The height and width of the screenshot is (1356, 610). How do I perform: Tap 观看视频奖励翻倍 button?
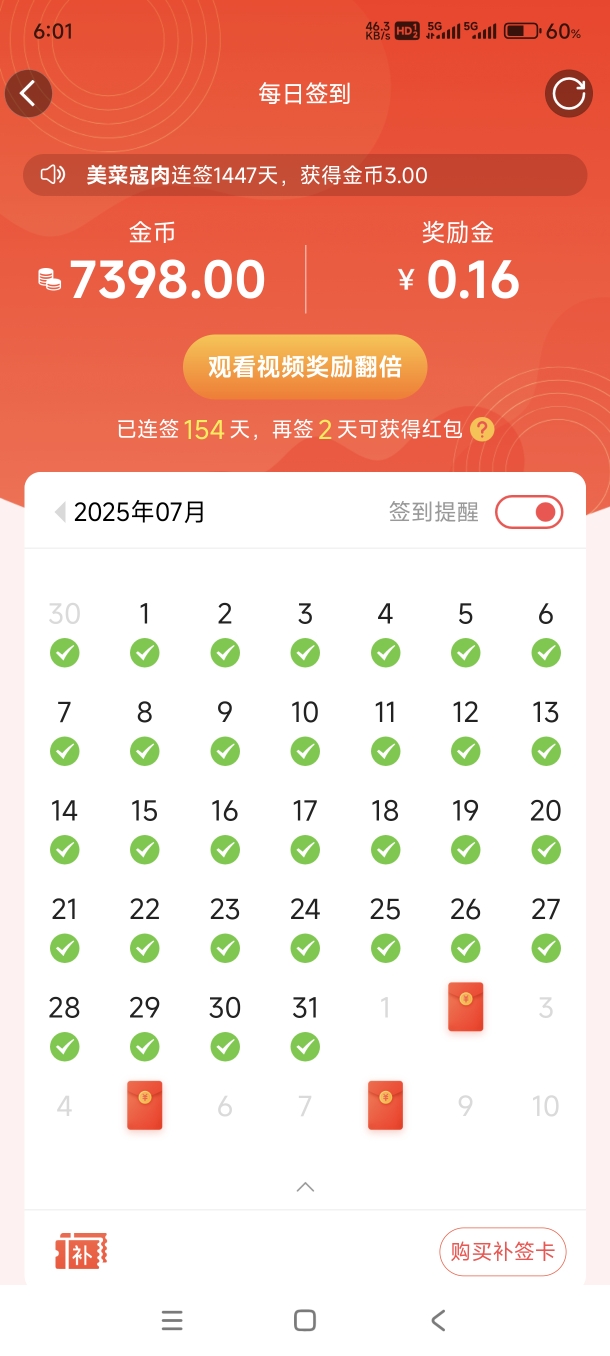click(x=305, y=367)
